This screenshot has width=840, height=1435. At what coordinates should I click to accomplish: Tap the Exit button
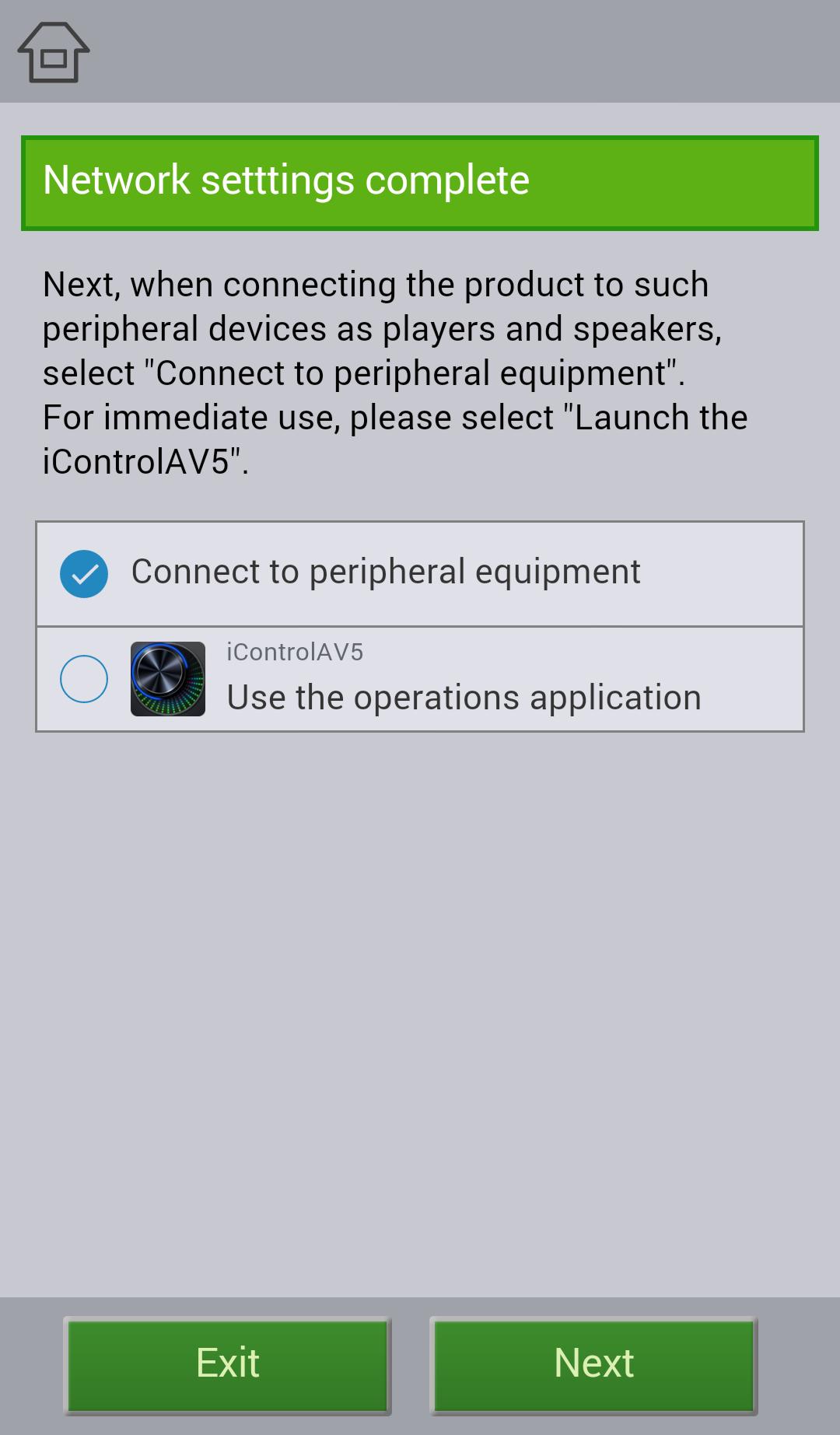pyautogui.click(x=227, y=1364)
